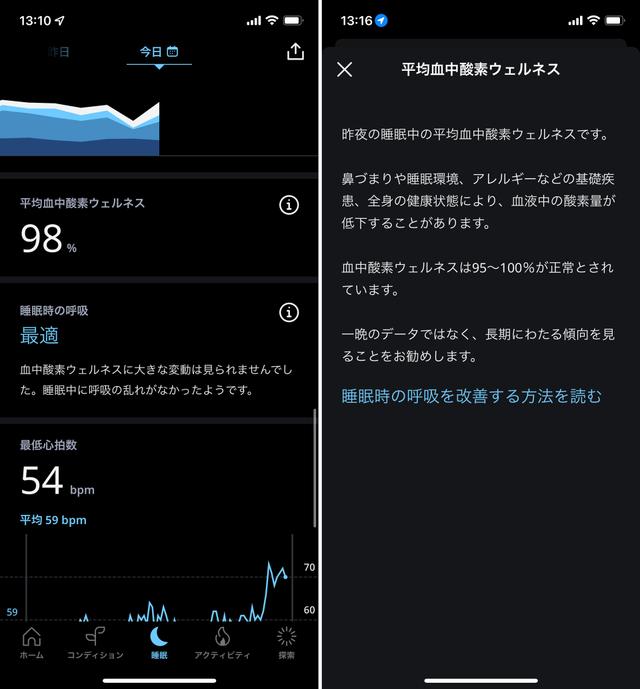Open info for 睡眠時の呼吸
The height and width of the screenshot is (689, 640).
(288, 313)
